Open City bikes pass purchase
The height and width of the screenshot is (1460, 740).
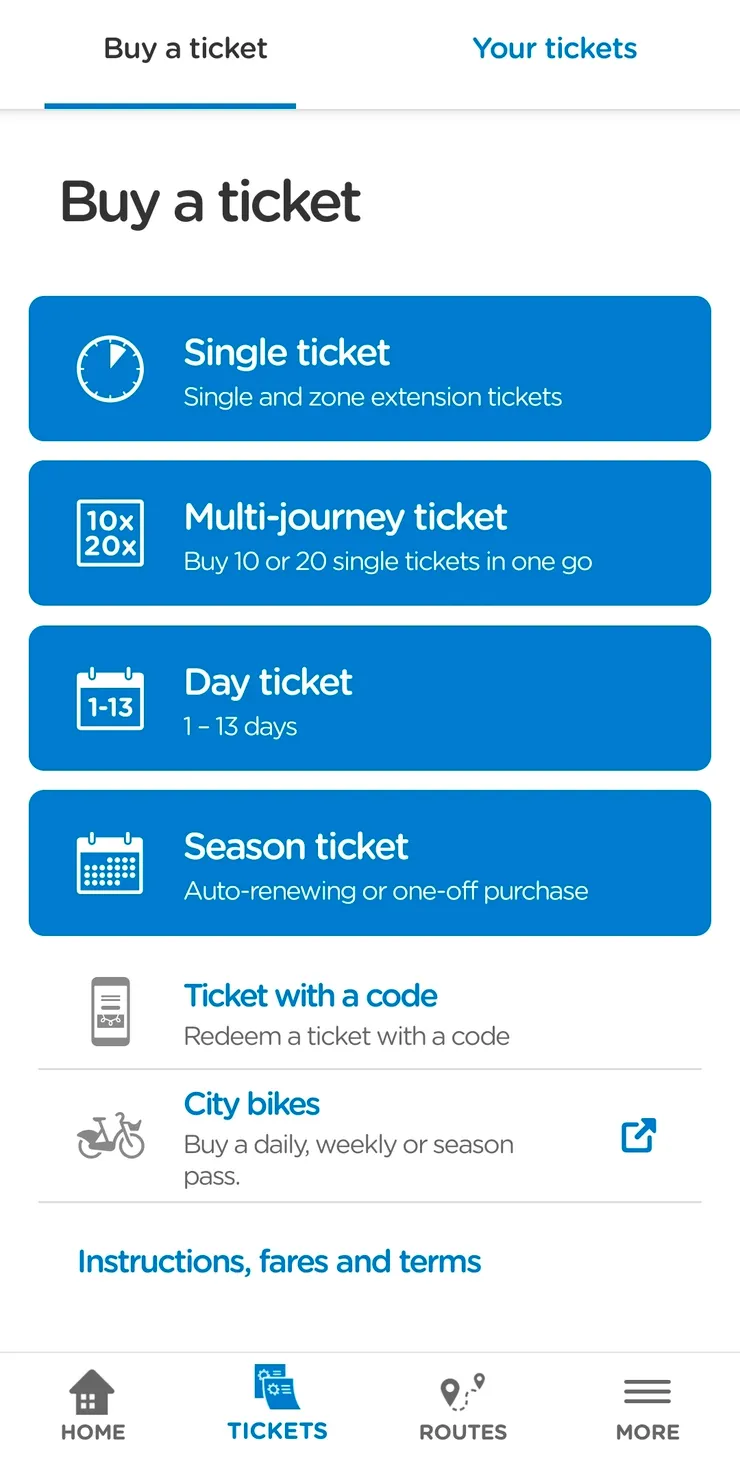coord(369,1136)
